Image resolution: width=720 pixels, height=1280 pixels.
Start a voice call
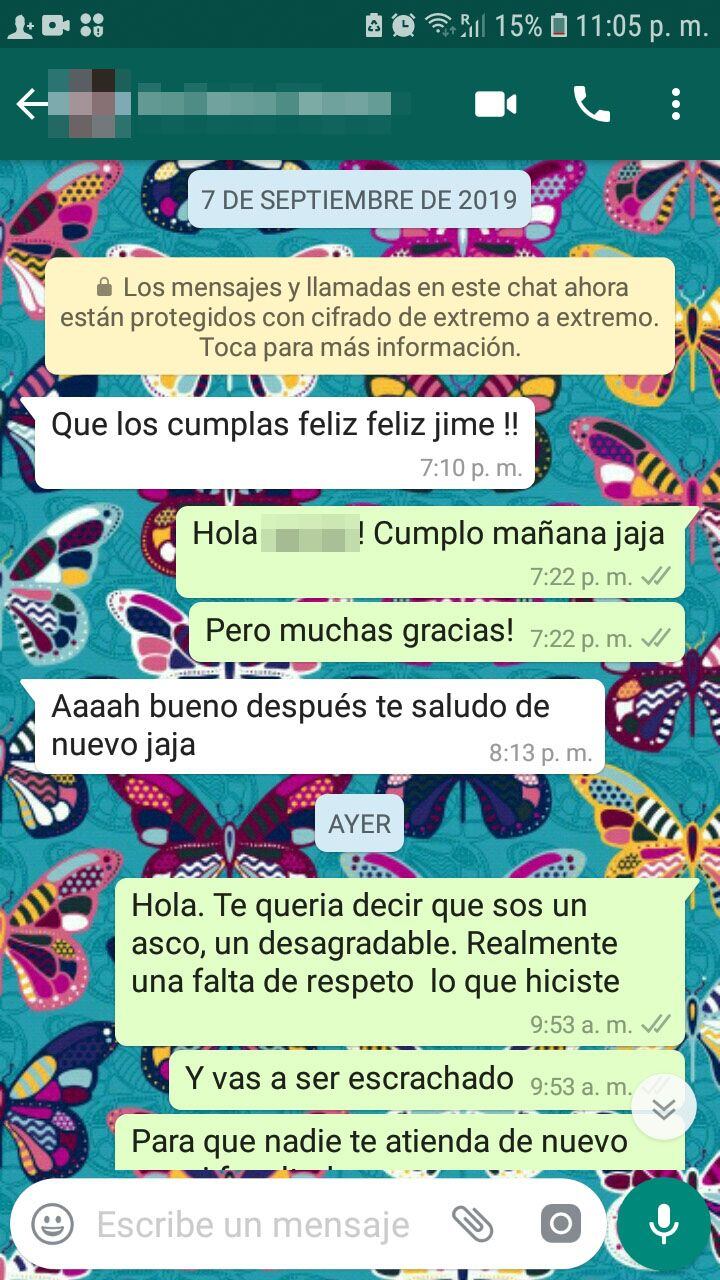click(591, 104)
